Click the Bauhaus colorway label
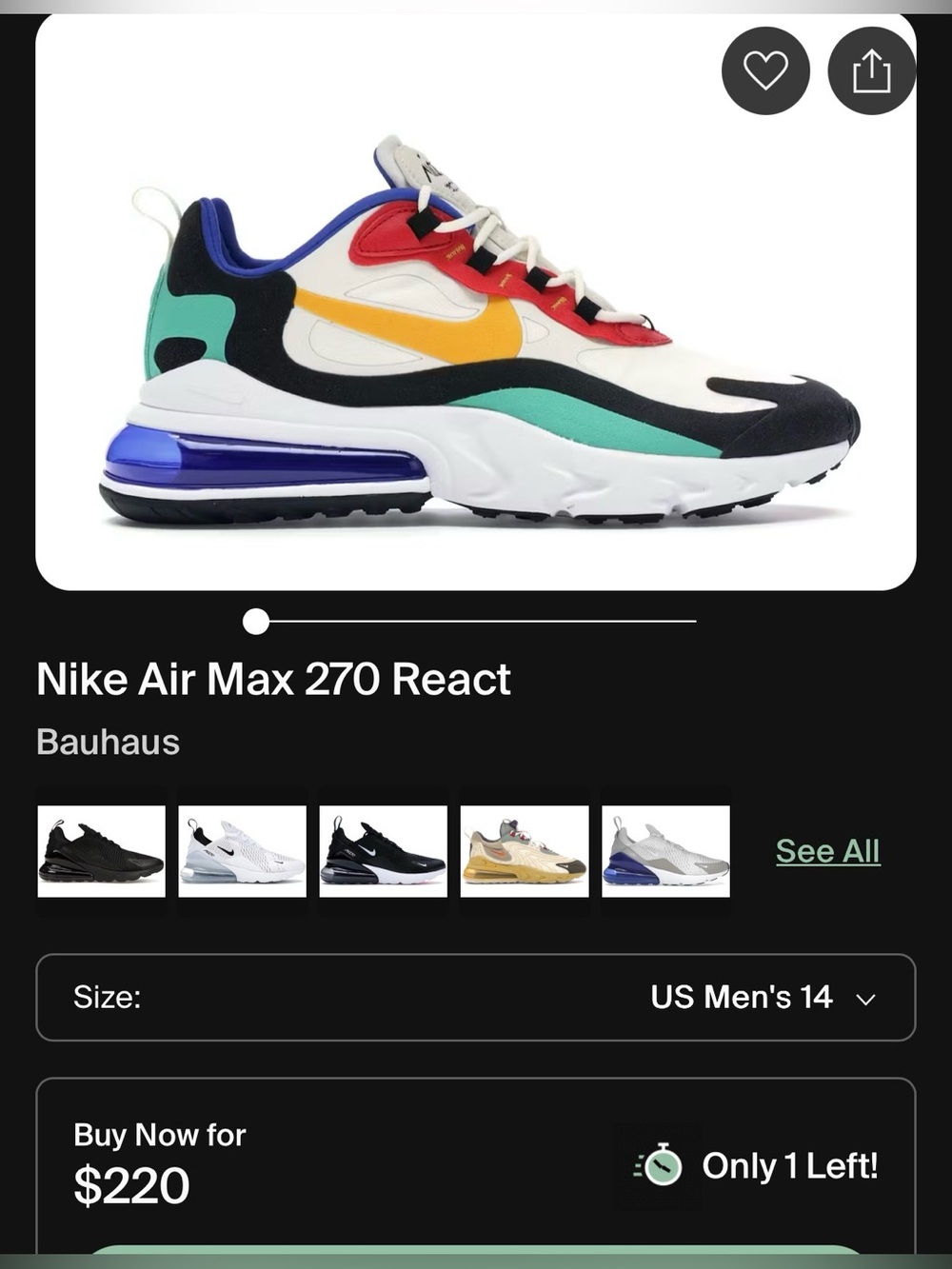Viewport: 952px width, 1269px height. pyautogui.click(x=107, y=742)
